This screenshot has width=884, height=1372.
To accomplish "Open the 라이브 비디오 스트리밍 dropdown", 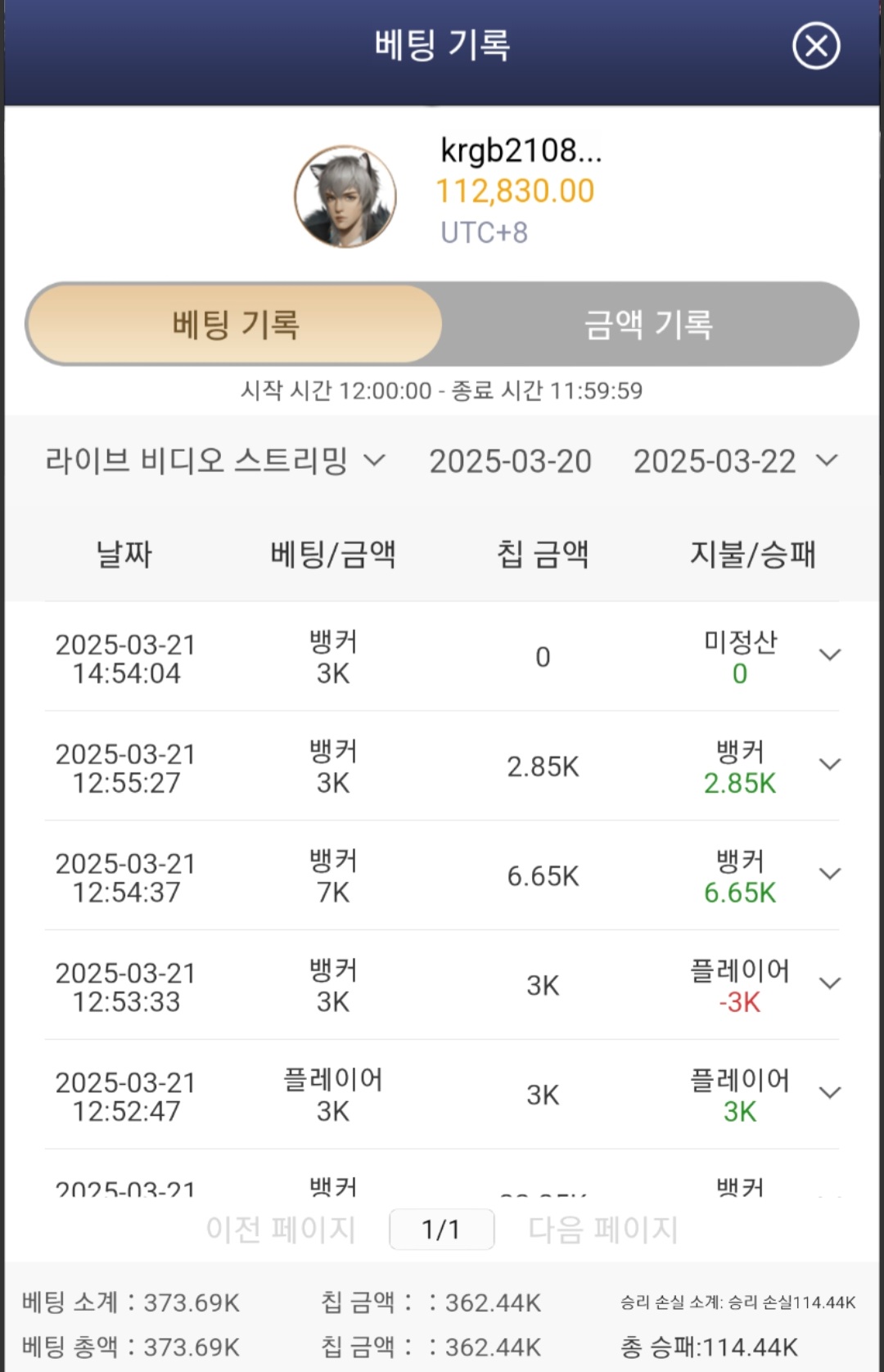I will [x=214, y=461].
